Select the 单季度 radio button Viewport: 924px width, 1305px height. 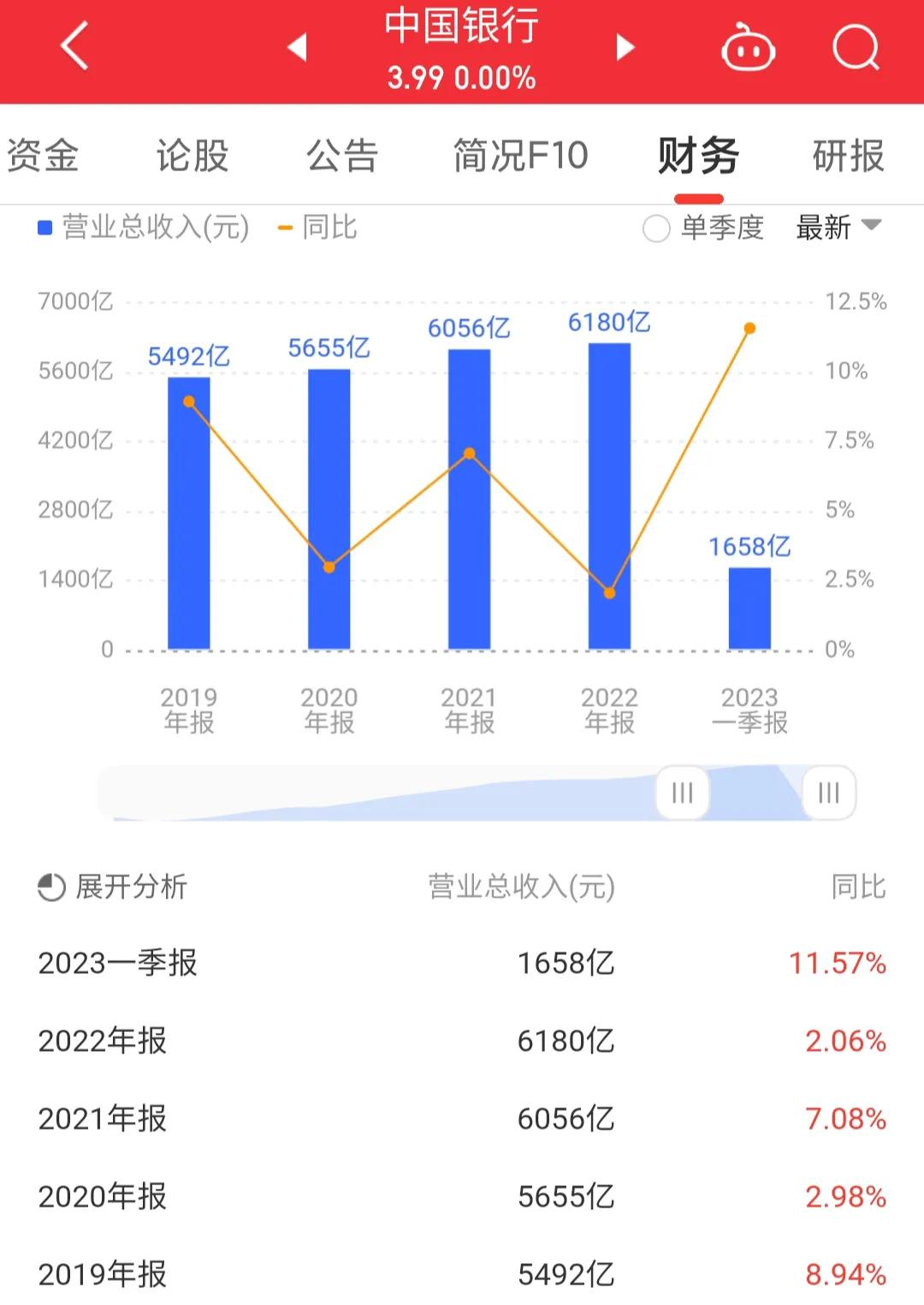pos(655,228)
